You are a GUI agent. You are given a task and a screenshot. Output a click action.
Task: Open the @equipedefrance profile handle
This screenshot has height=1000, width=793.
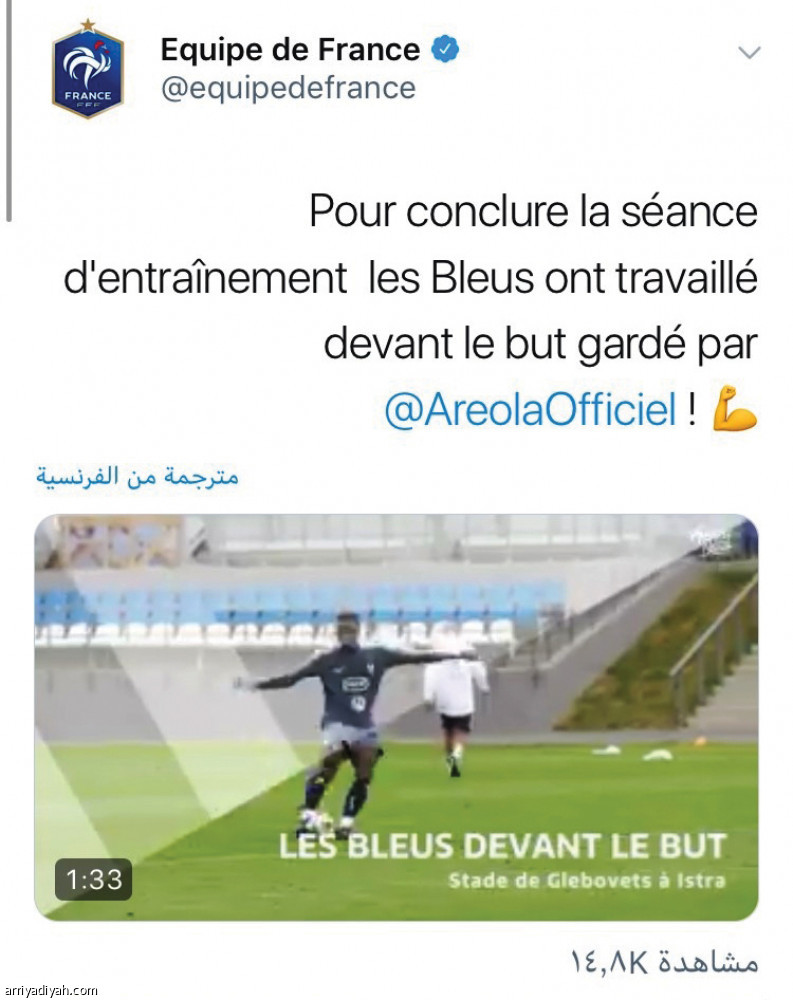[x=290, y=86]
